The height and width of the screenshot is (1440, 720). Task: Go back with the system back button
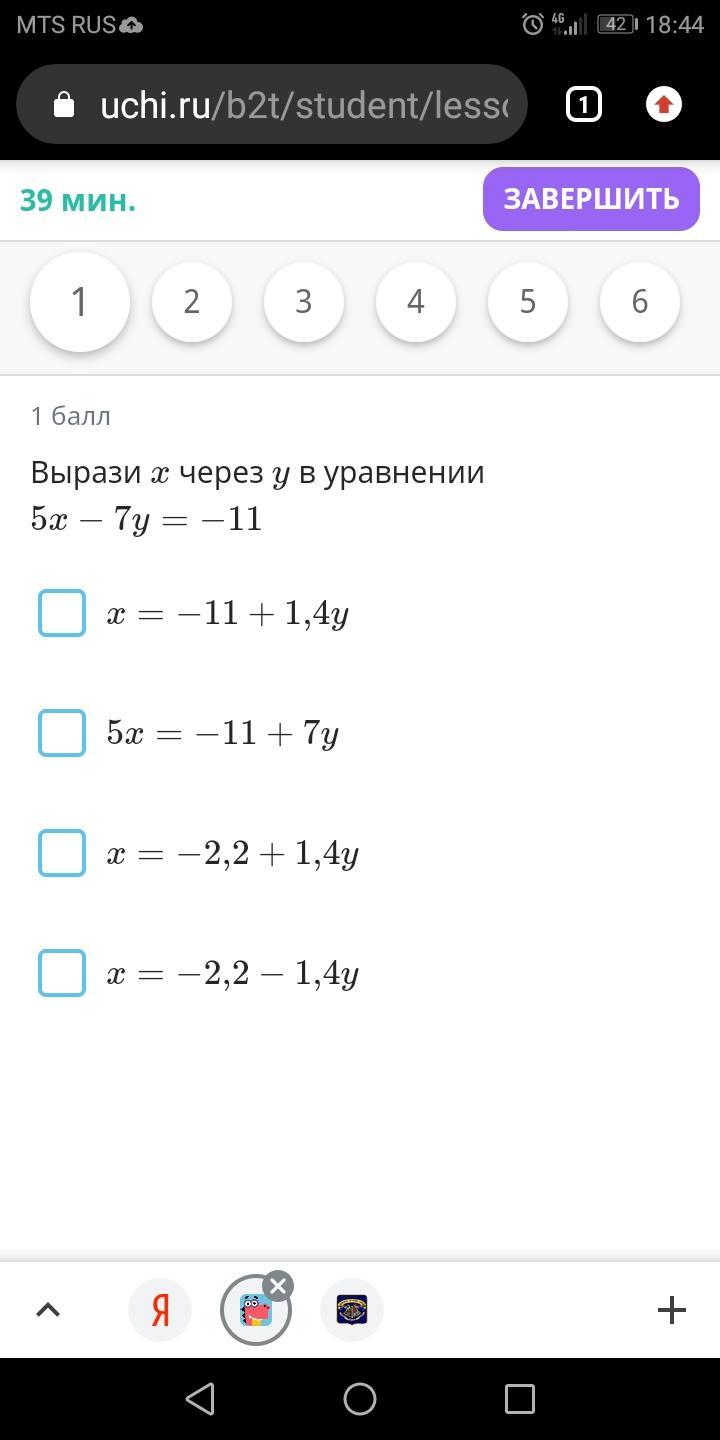click(200, 1399)
